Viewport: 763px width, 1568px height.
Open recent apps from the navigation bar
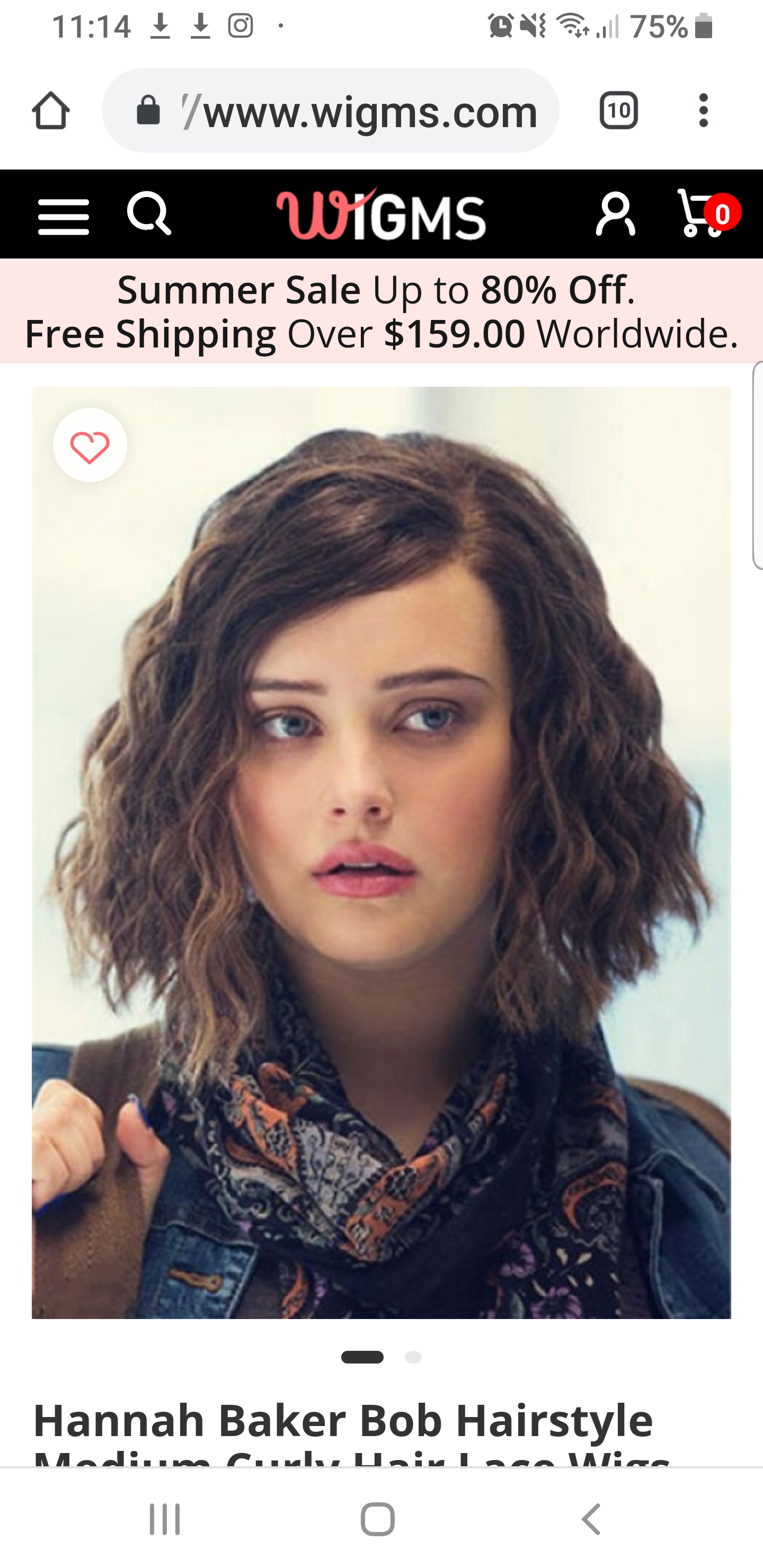point(165,1519)
